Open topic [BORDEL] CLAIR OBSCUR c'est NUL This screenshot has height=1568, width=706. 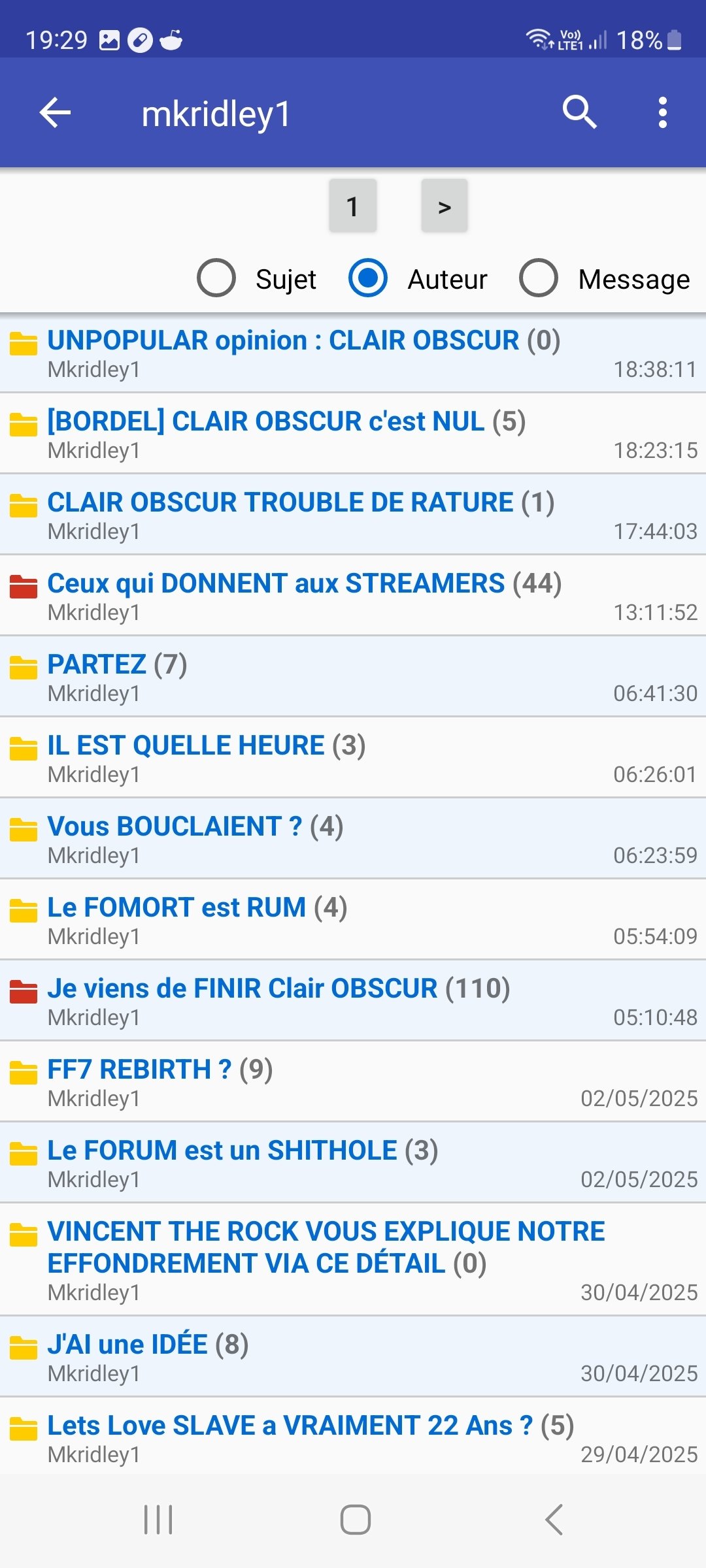pos(353,434)
